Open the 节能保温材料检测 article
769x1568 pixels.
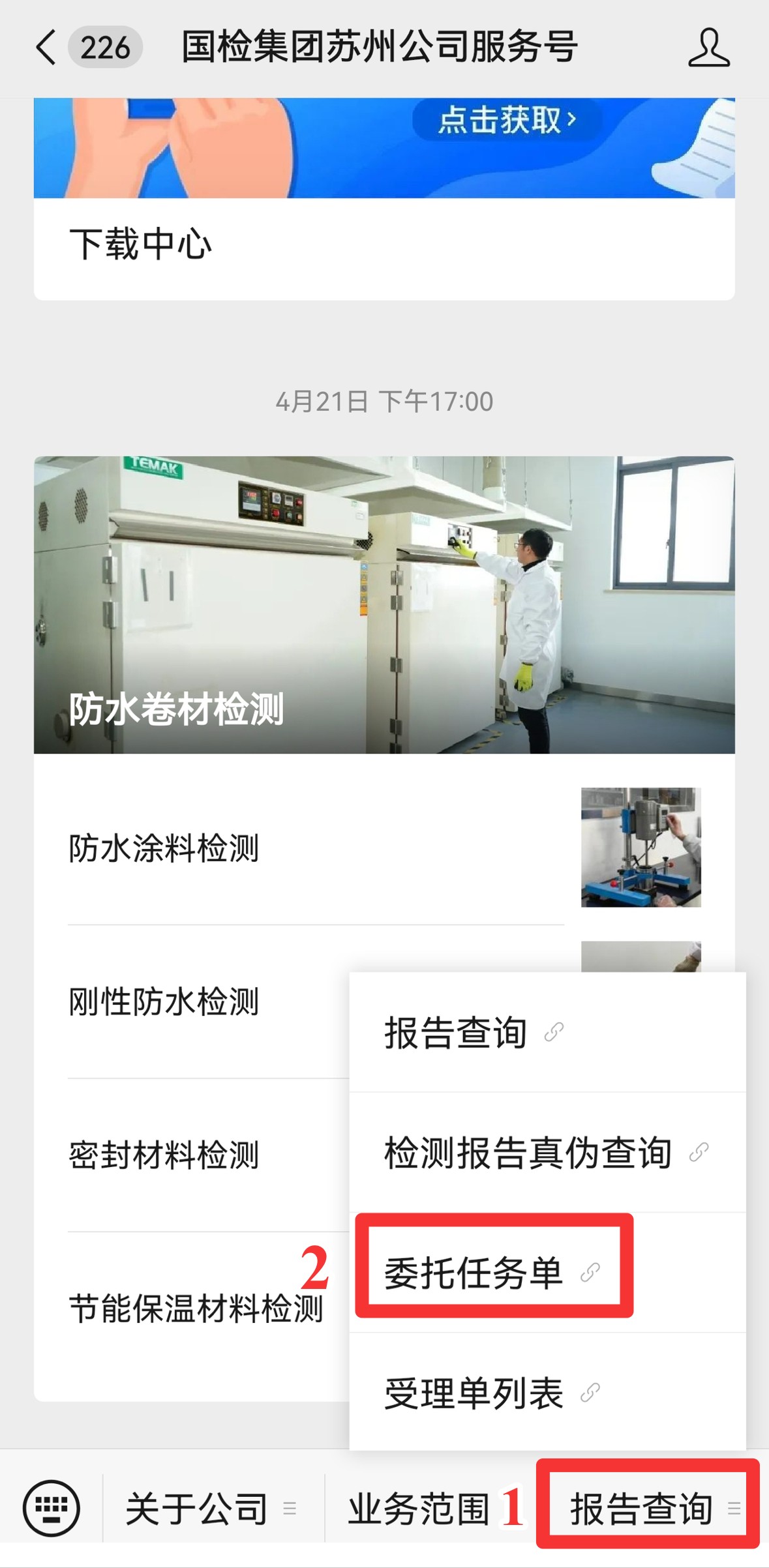[x=196, y=1309]
